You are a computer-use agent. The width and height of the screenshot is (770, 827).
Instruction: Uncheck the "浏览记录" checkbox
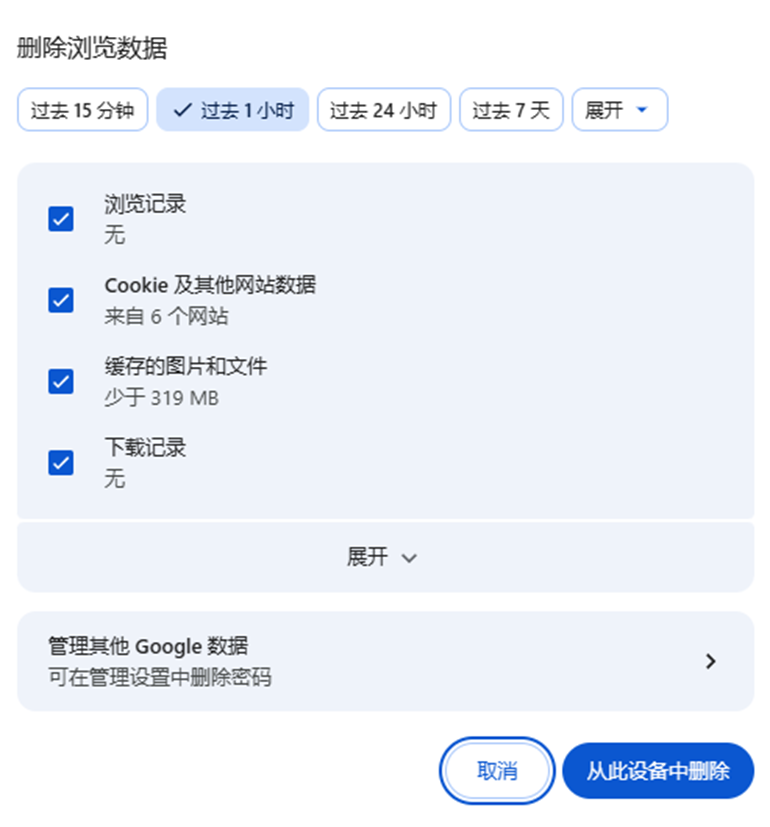point(60,218)
